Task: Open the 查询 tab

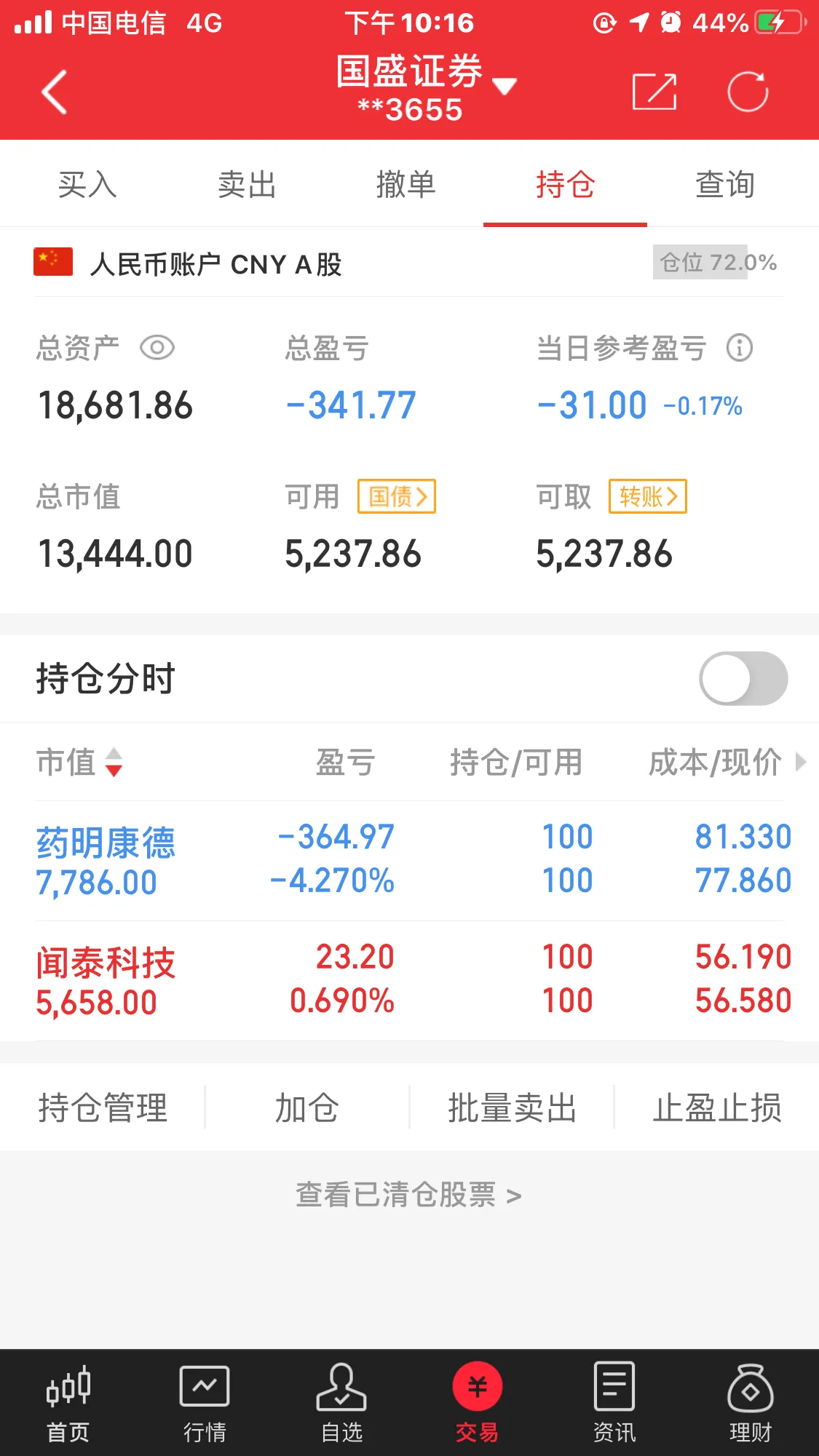Action: tap(724, 184)
